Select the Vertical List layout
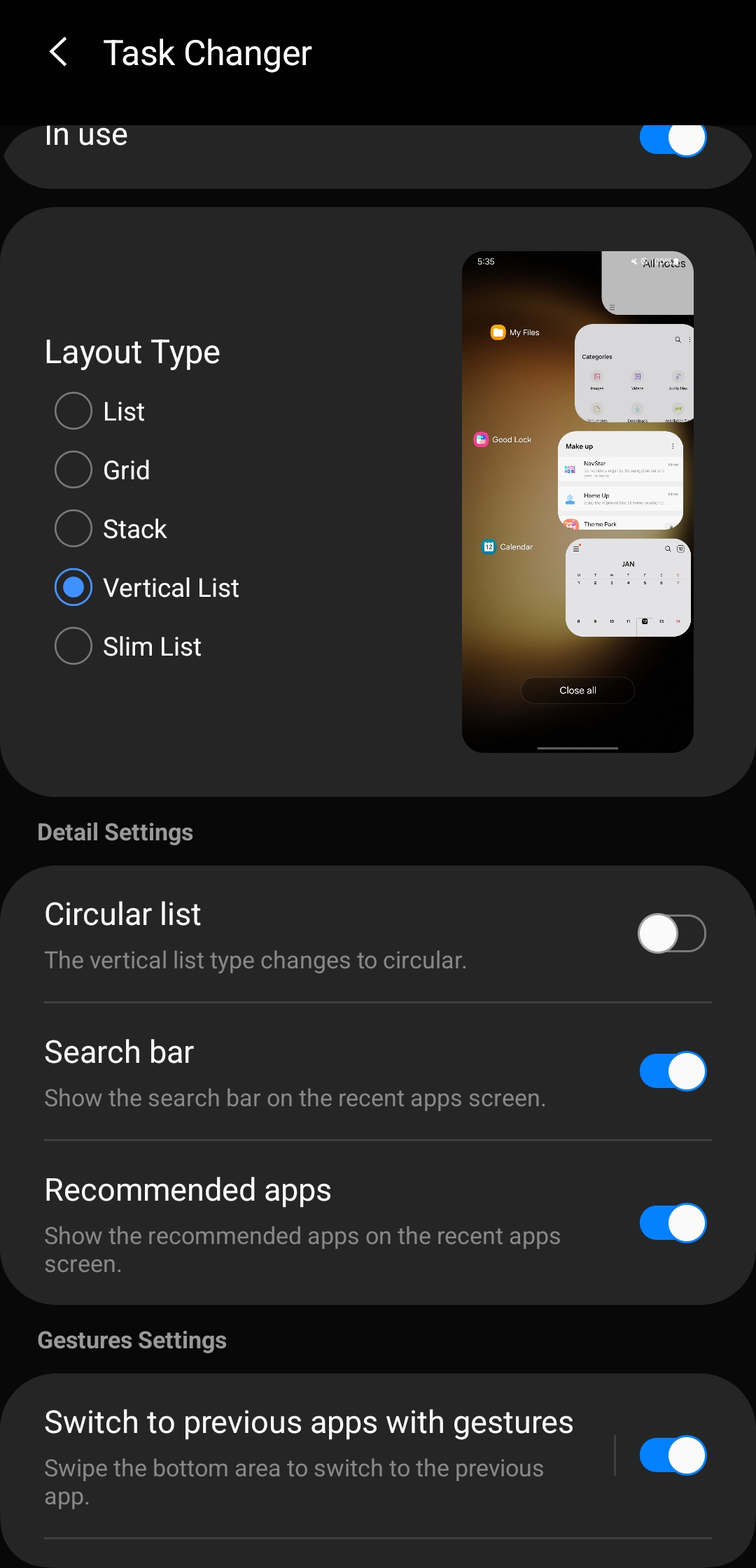This screenshot has width=756, height=1568. click(x=73, y=587)
